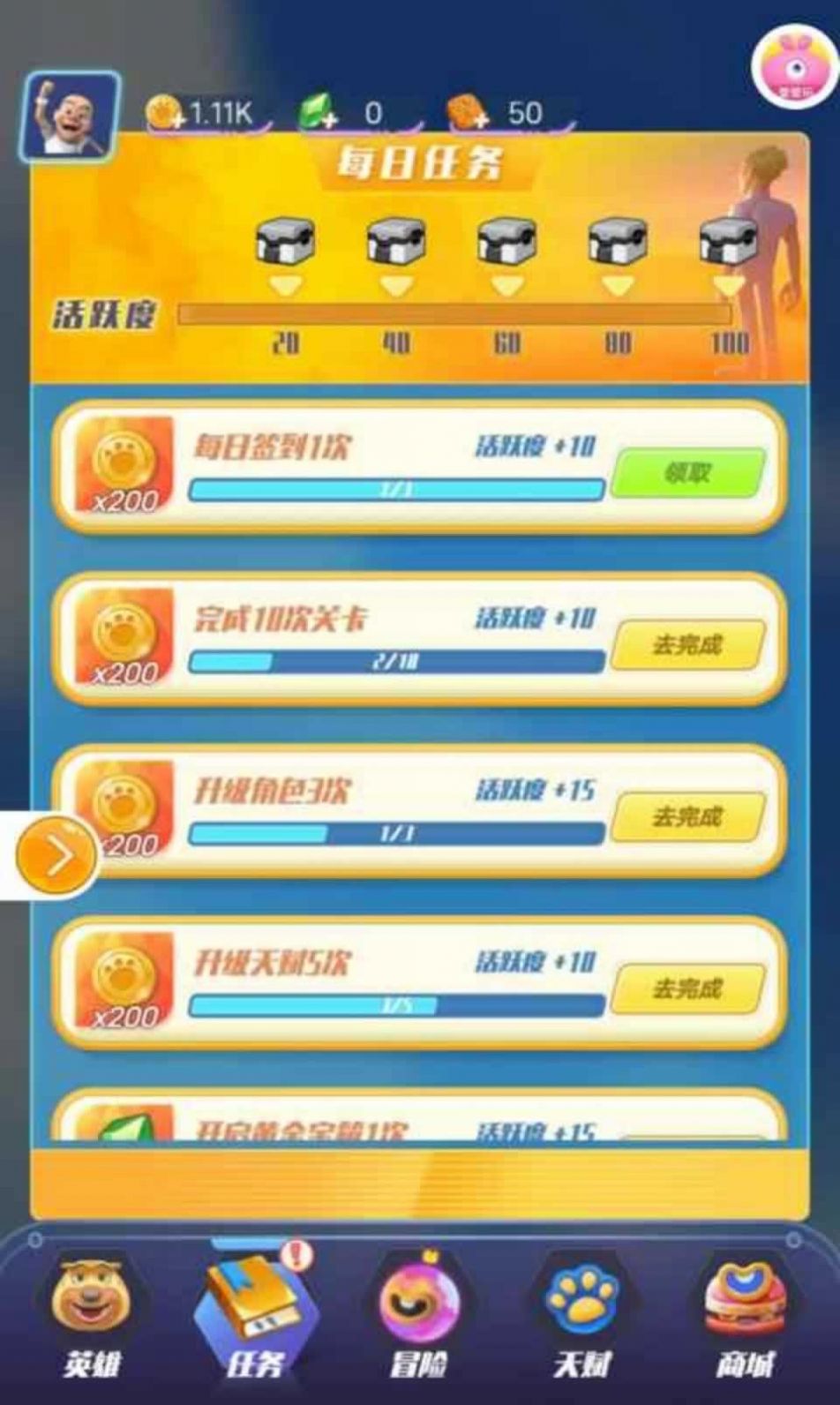Open the 60 activity chest

tap(506, 244)
